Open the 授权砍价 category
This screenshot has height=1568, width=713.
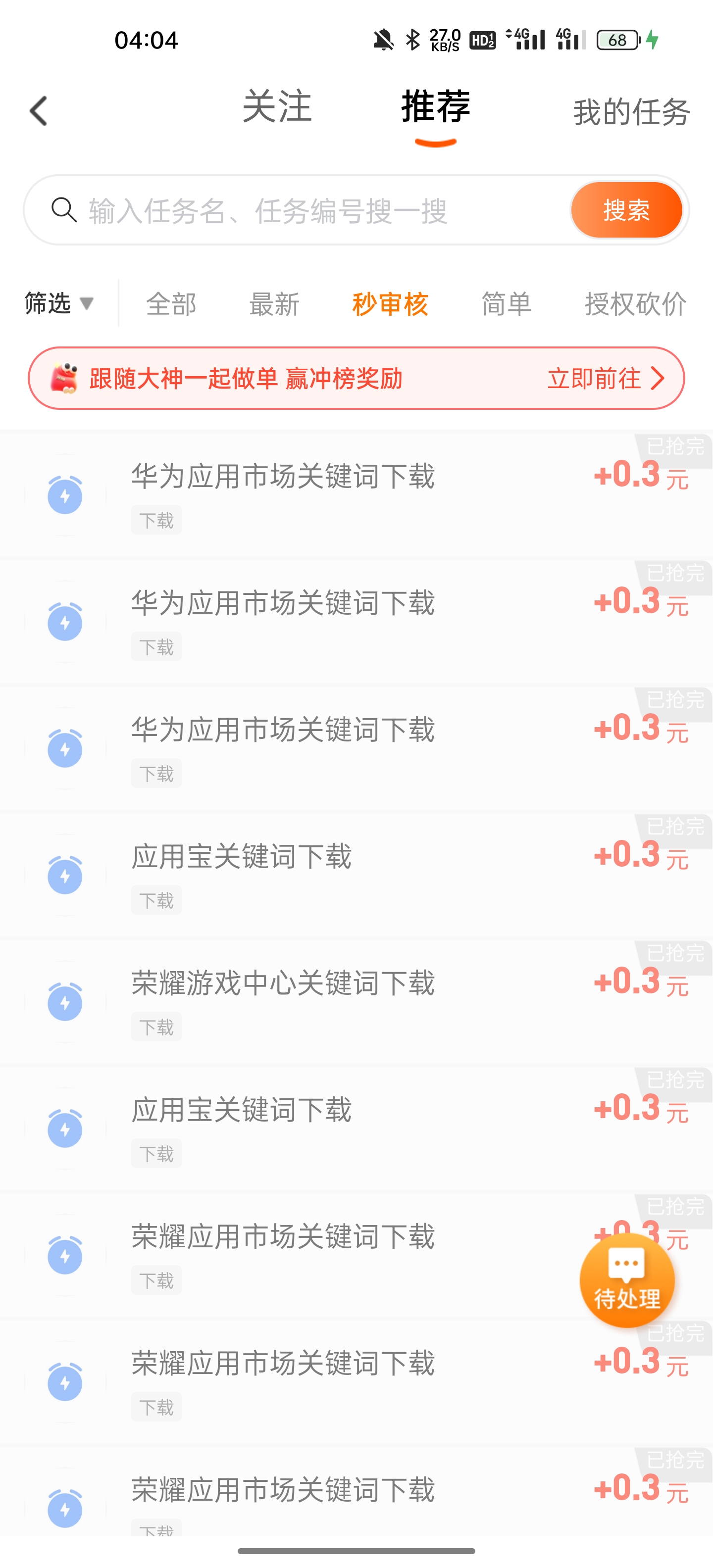click(x=635, y=303)
